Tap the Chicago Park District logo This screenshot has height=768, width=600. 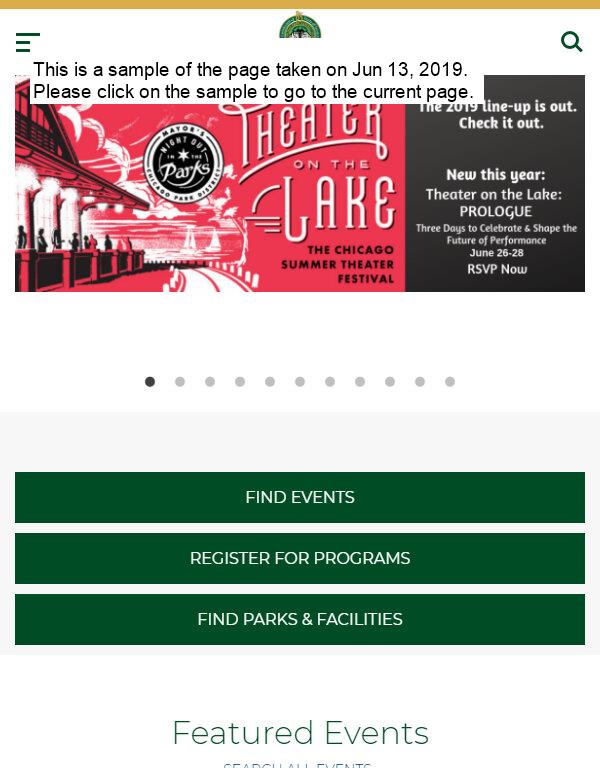pos(300,25)
